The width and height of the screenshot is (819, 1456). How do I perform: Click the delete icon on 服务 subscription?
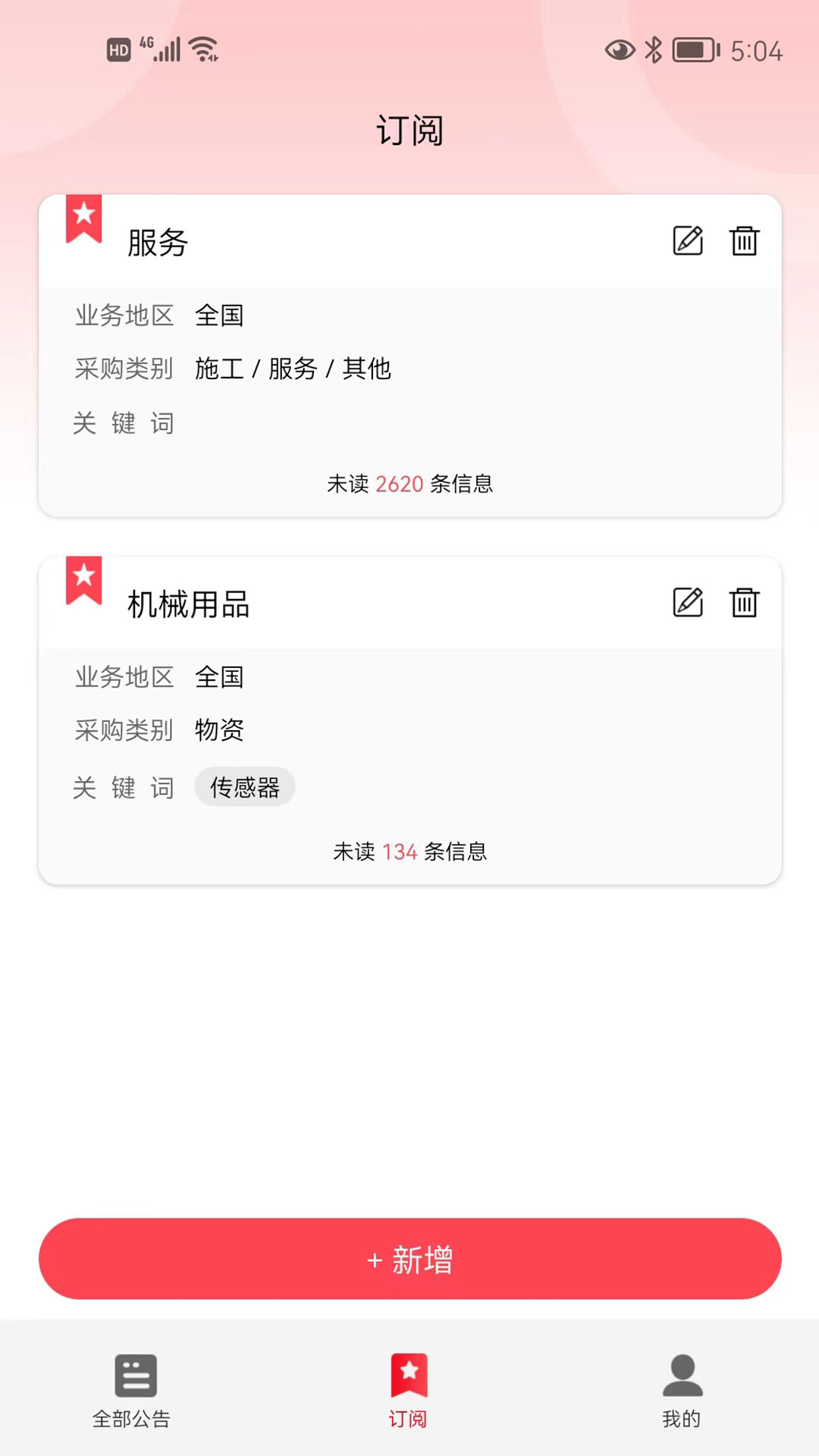(x=744, y=243)
